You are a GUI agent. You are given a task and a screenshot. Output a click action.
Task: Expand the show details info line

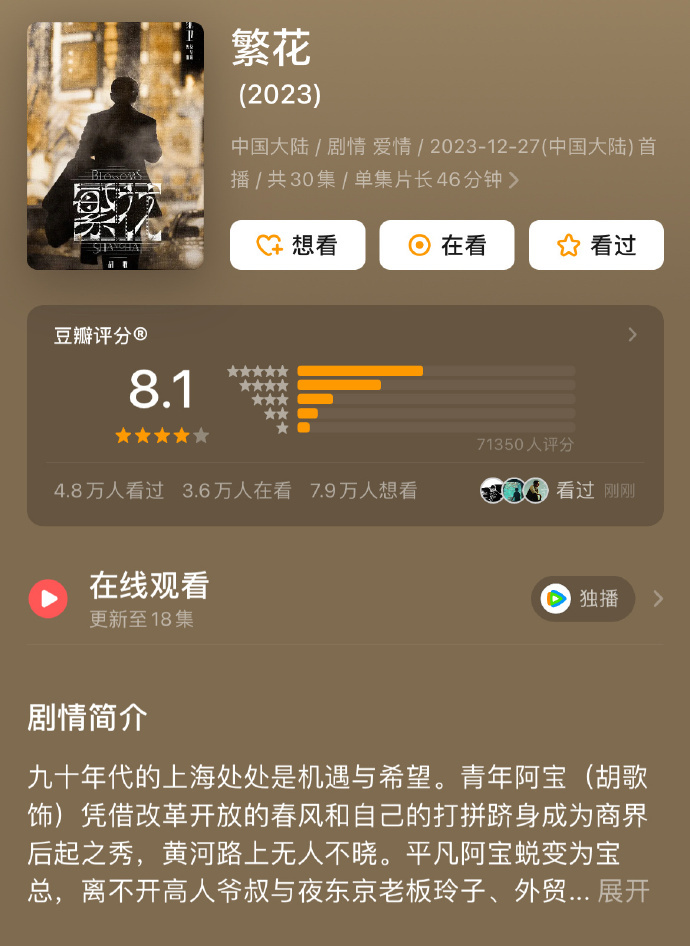(x=514, y=181)
